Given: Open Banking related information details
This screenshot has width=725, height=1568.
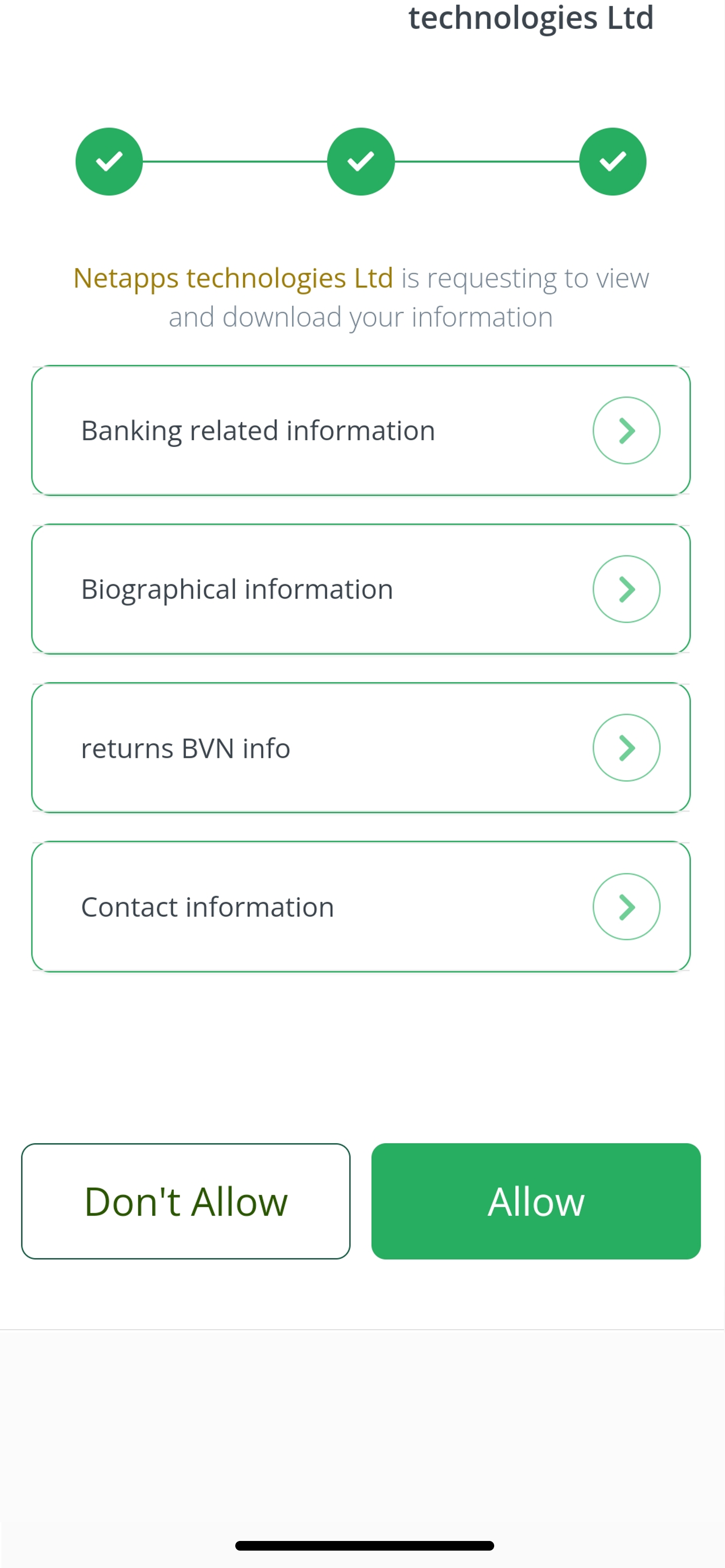Looking at the screenshot, I should (361, 430).
